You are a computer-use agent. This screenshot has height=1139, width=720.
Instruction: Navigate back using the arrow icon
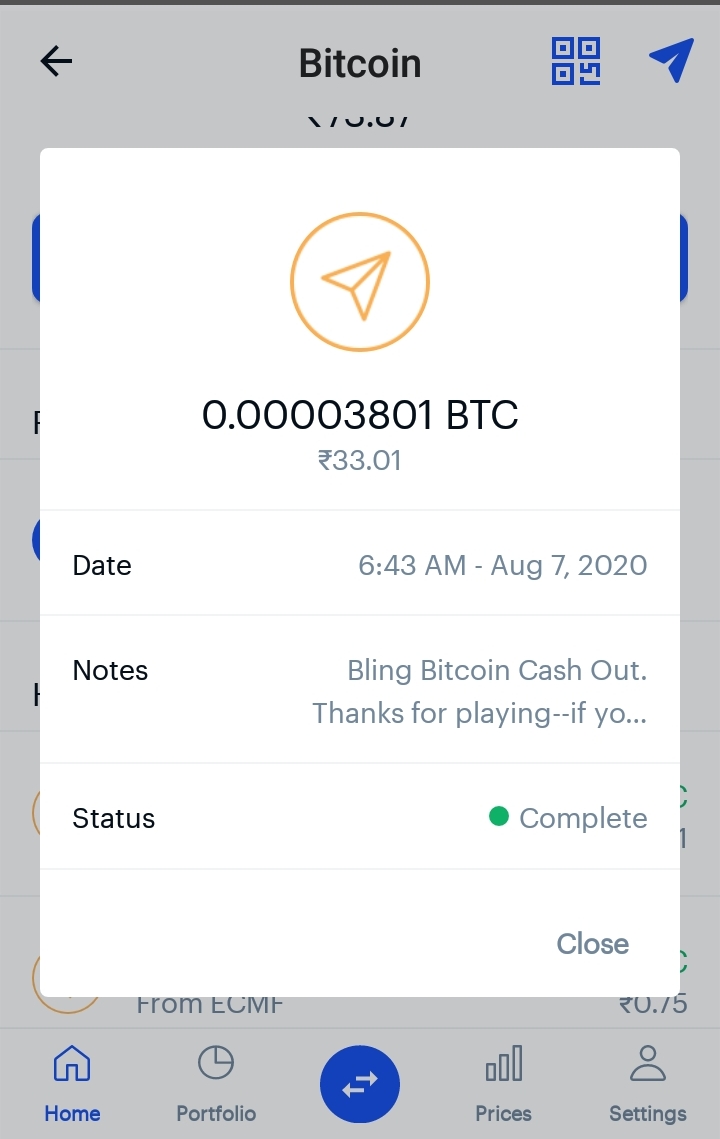point(55,60)
